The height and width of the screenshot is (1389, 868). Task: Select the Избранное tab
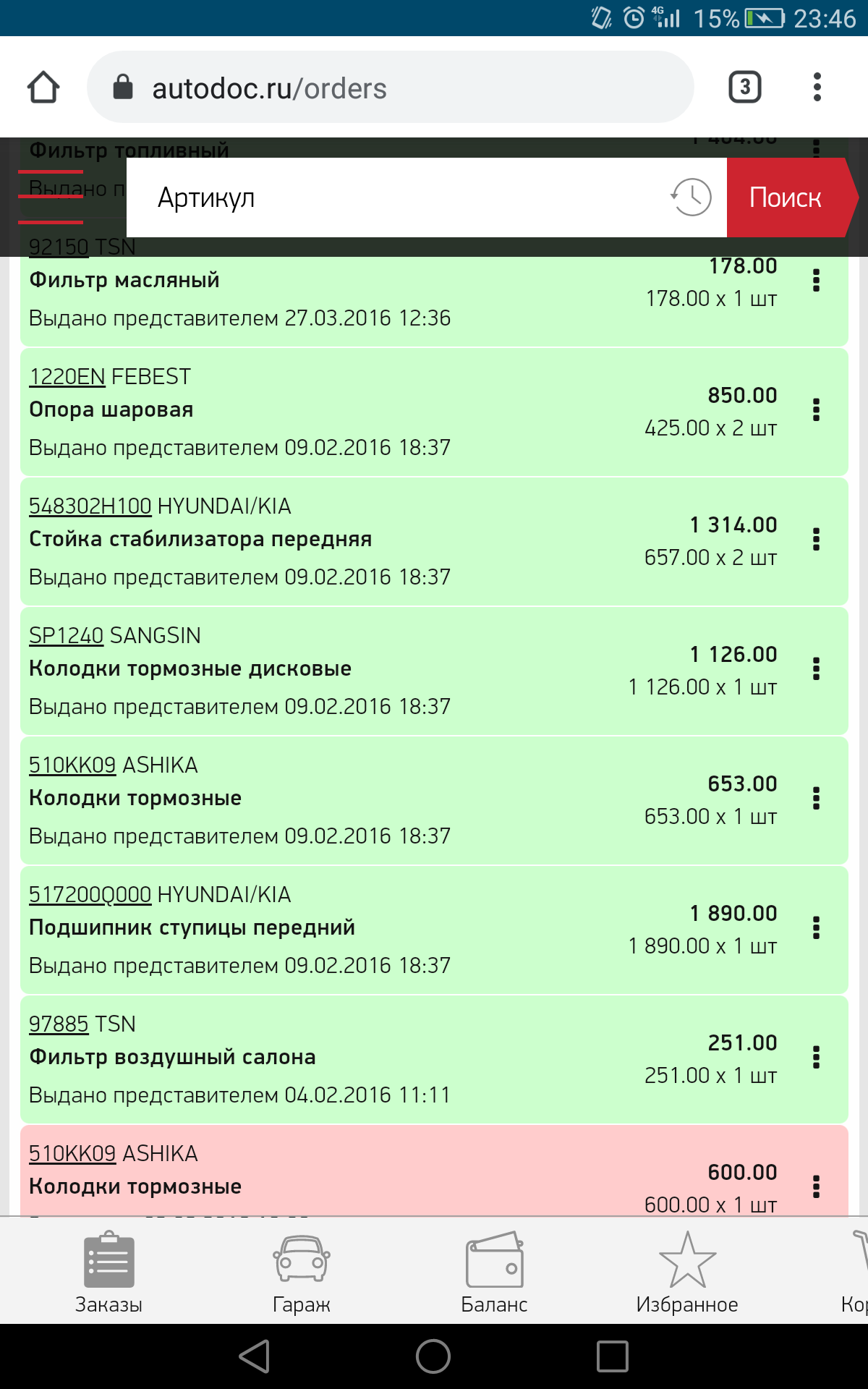pyautogui.click(x=687, y=1273)
